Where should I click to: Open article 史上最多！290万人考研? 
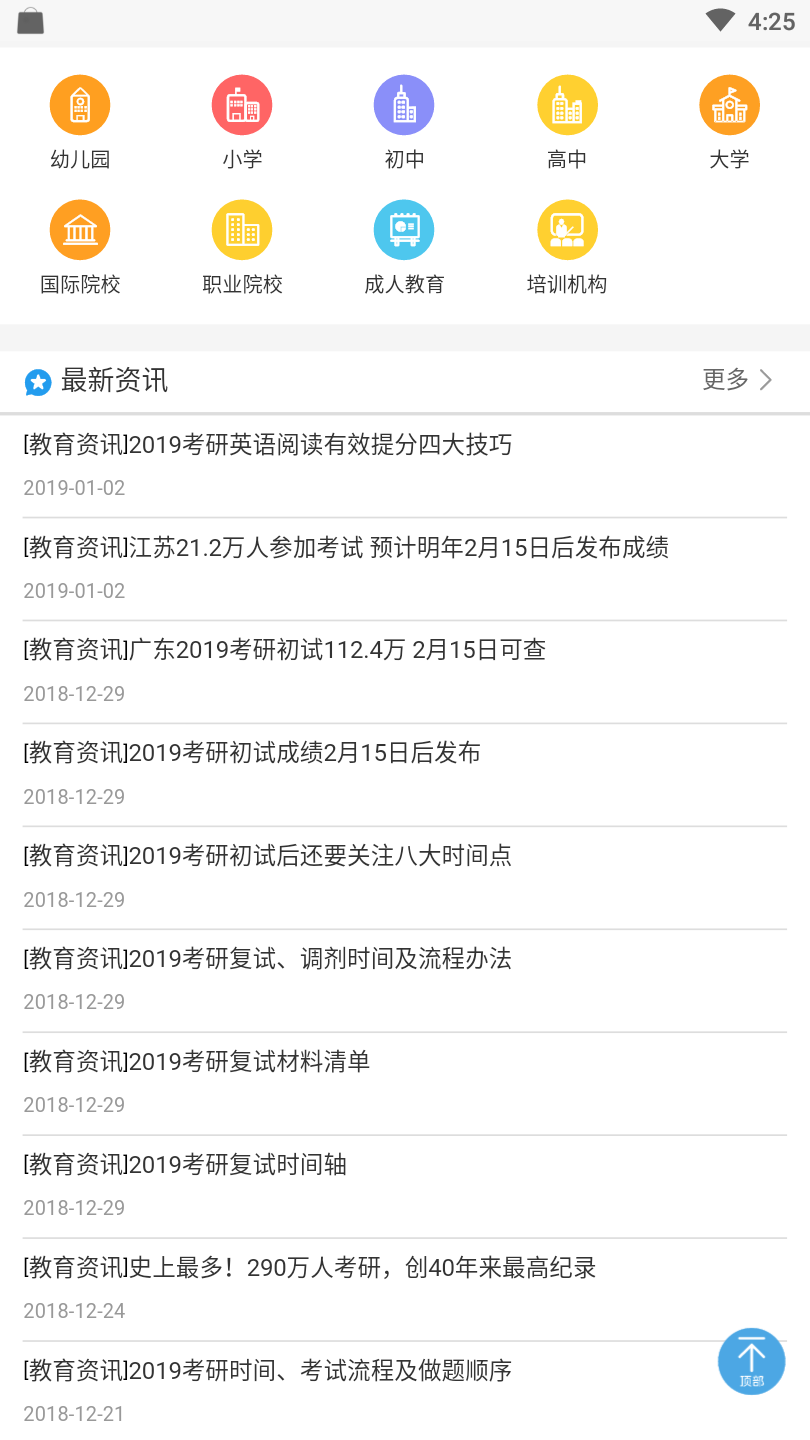405,1290
